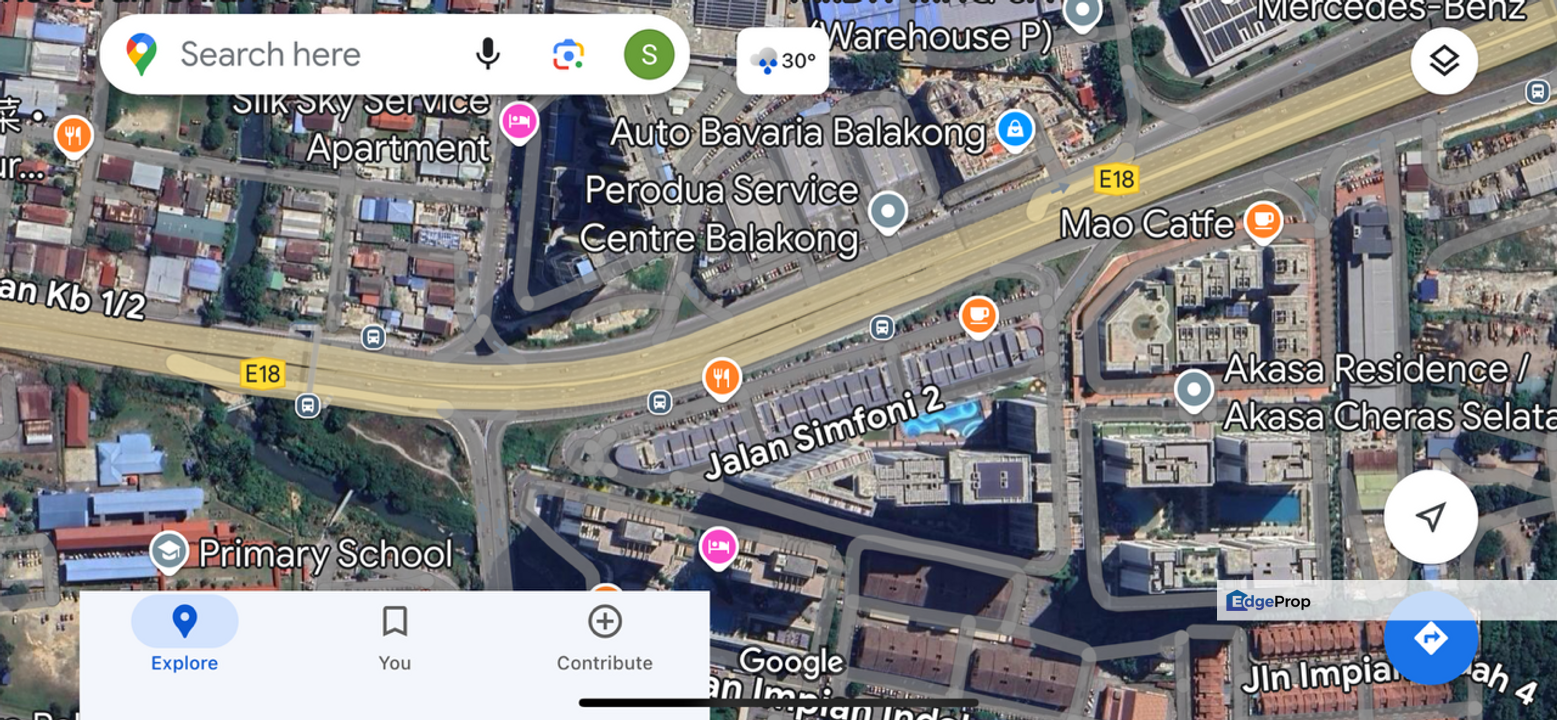
Task: Open the 30° weather widget
Action: tap(782, 61)
